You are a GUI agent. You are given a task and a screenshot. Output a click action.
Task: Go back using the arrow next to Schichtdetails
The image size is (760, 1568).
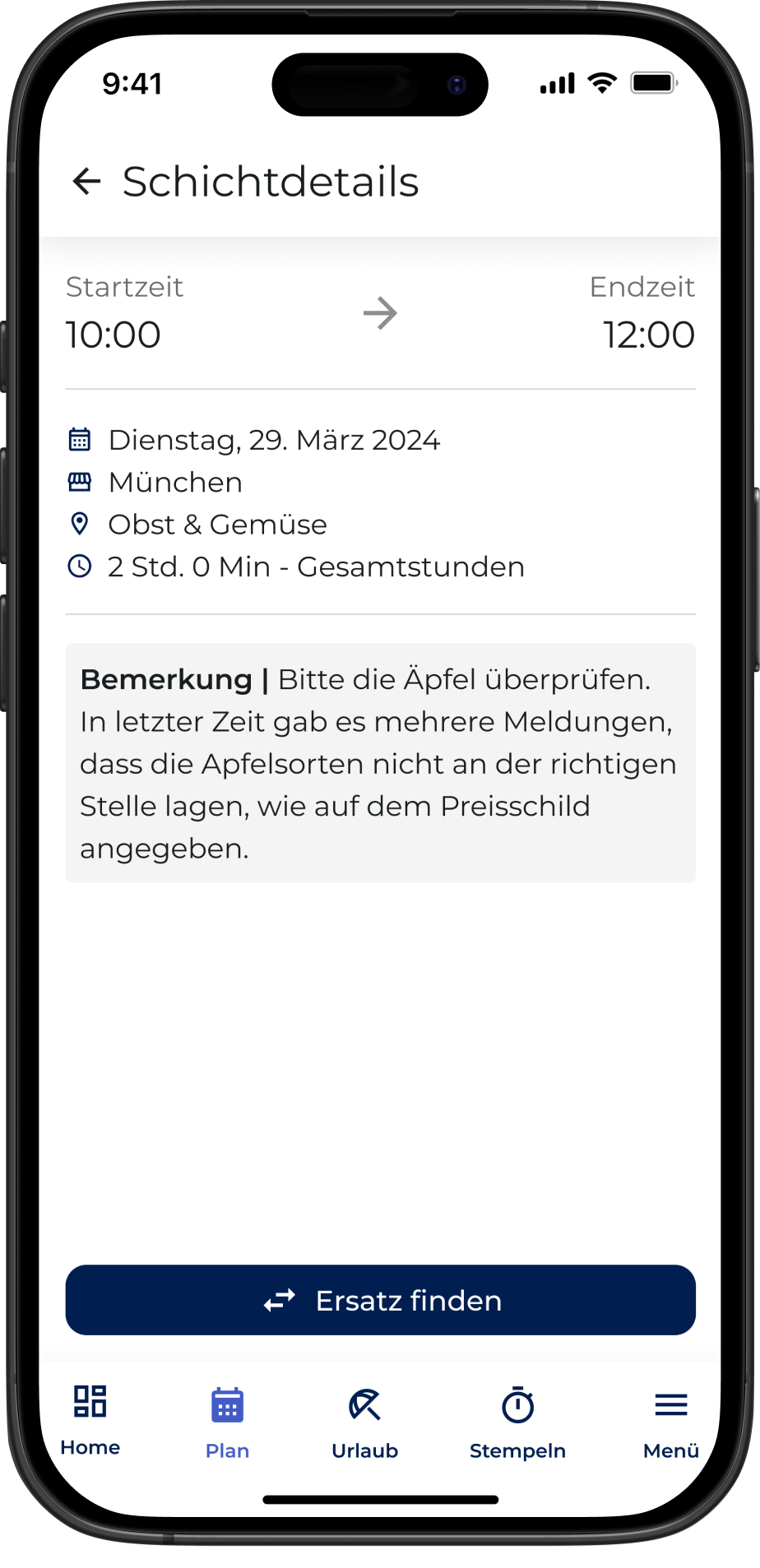[x=86, y=181]
